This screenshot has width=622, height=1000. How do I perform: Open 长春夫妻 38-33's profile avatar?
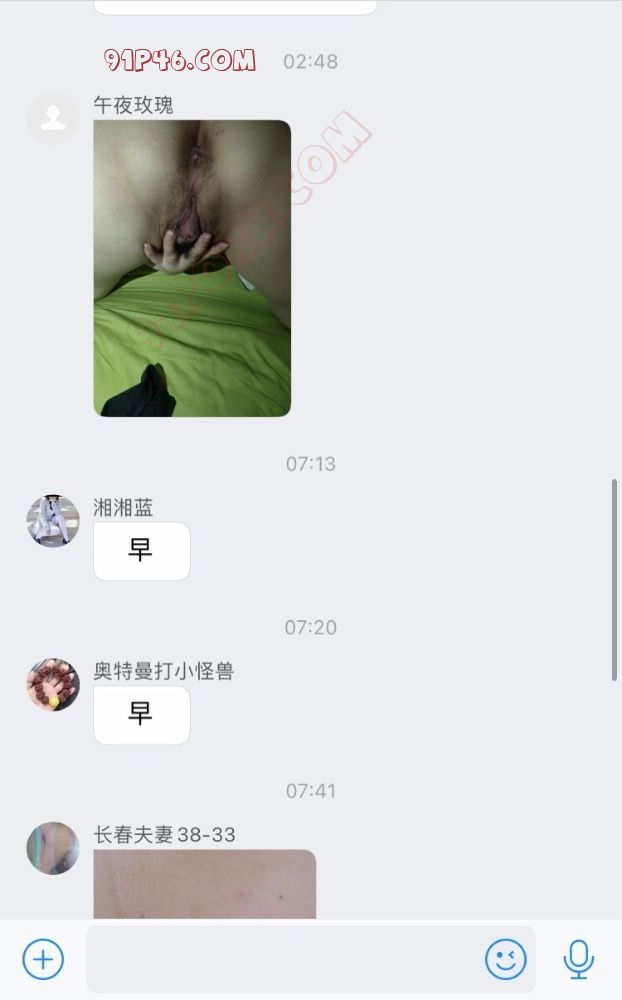(53, 848)
